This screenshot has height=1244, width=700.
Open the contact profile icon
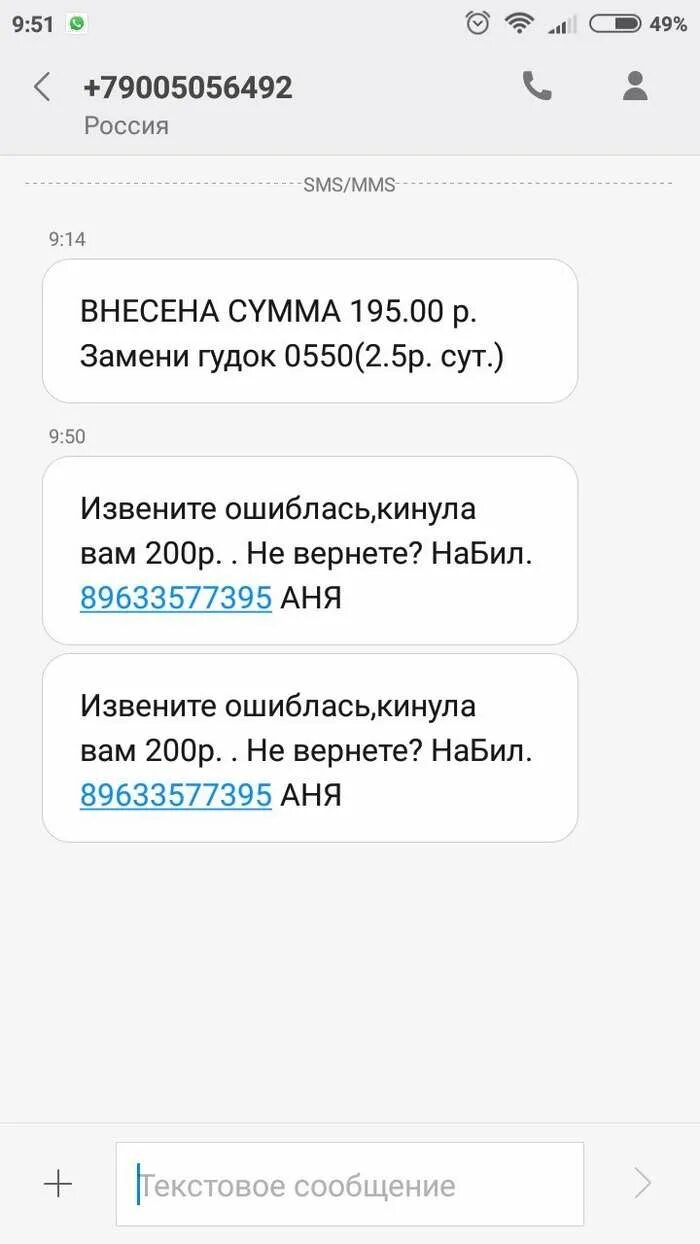[635, 87]
